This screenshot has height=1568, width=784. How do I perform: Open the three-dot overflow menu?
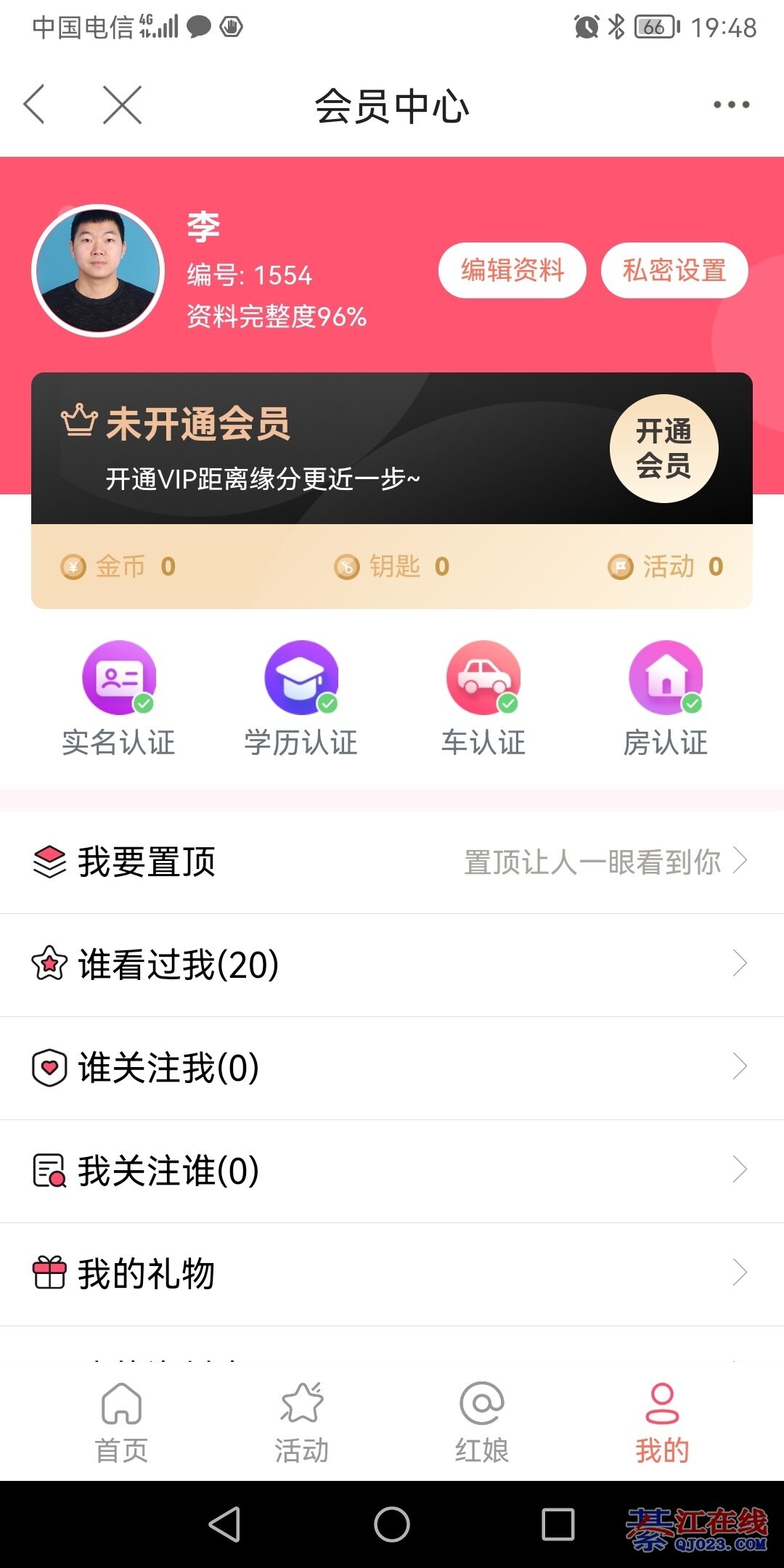(x=731, y=105)
